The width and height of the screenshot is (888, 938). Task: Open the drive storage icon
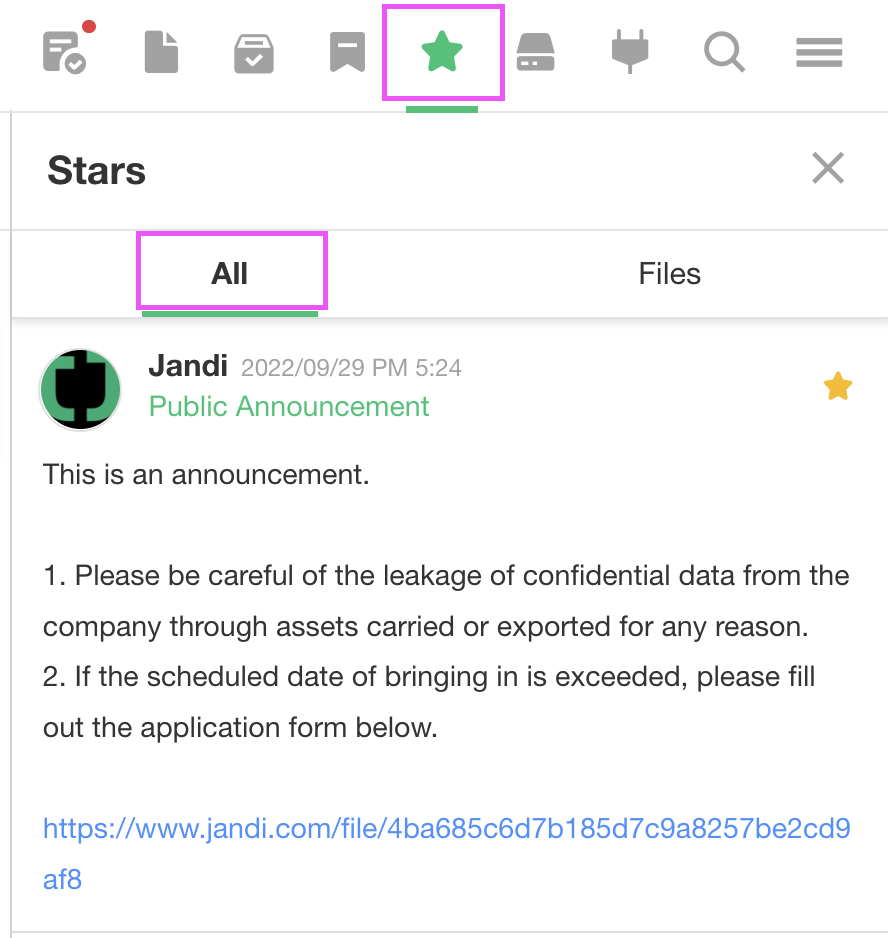point(536,52)
